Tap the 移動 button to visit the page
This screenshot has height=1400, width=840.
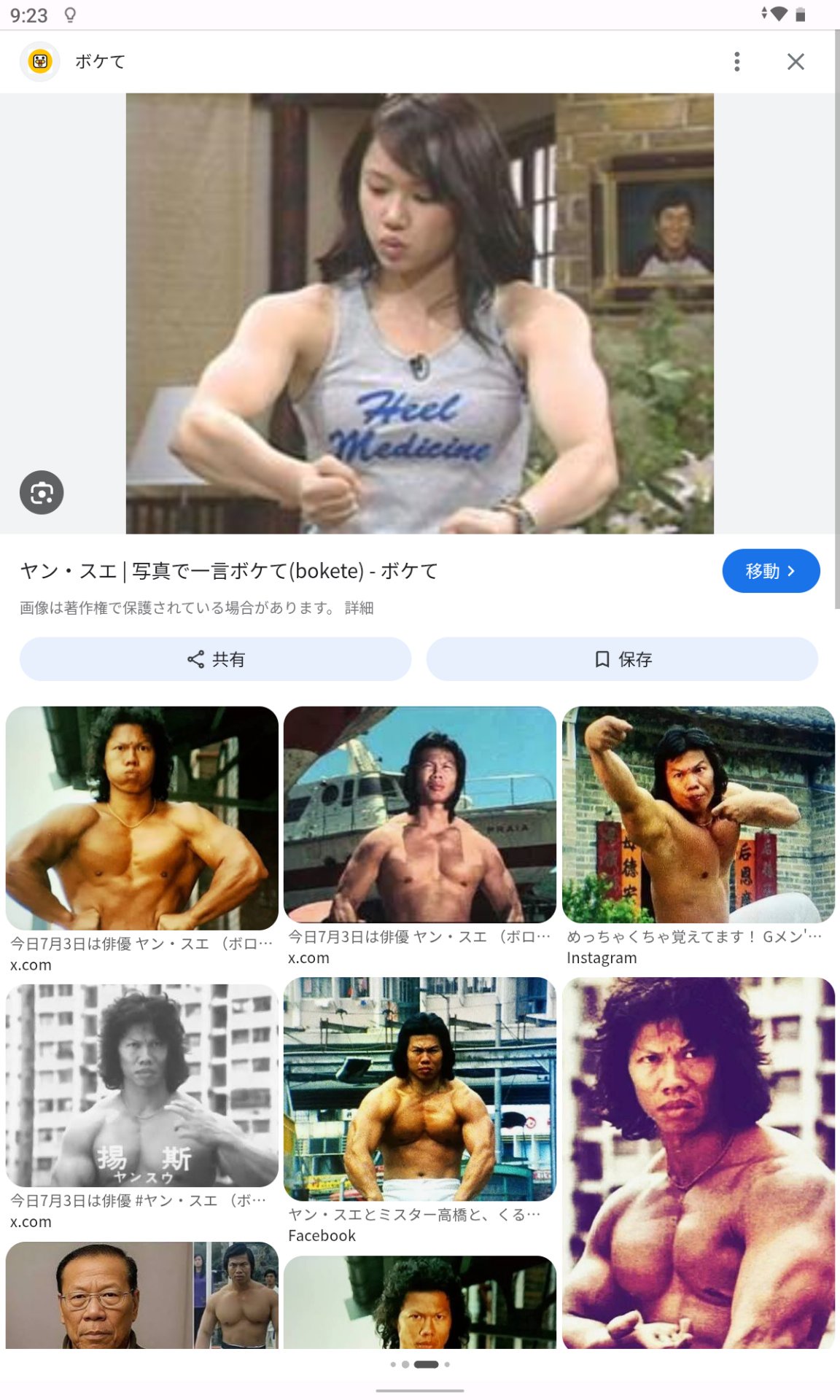coord(770,571)
